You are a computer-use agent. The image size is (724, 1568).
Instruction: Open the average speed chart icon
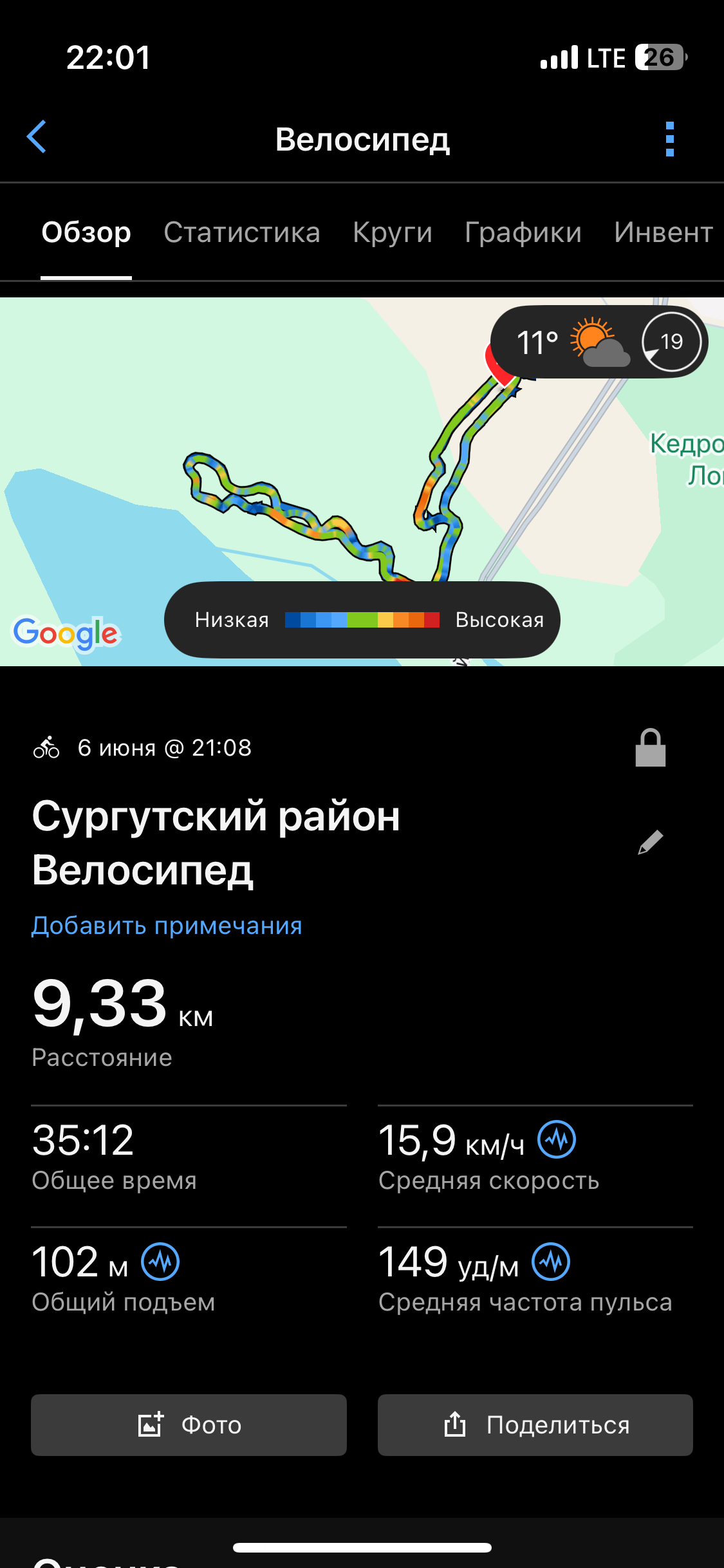(x=557, y=1139)
